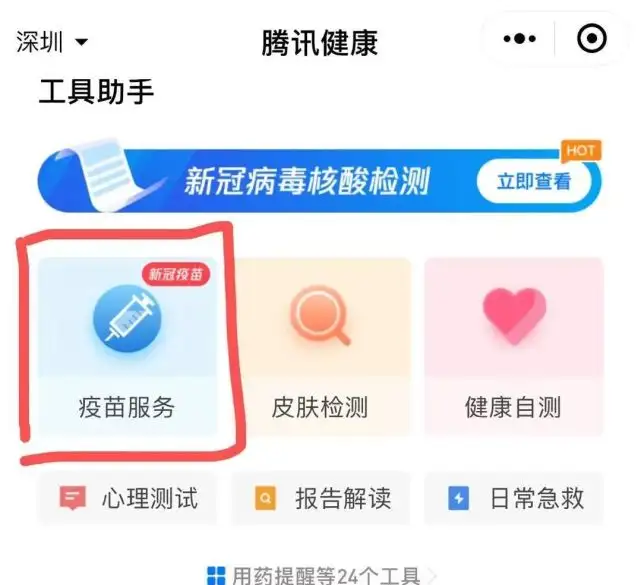Select the 心理测试 tool

tap(127, 498)
